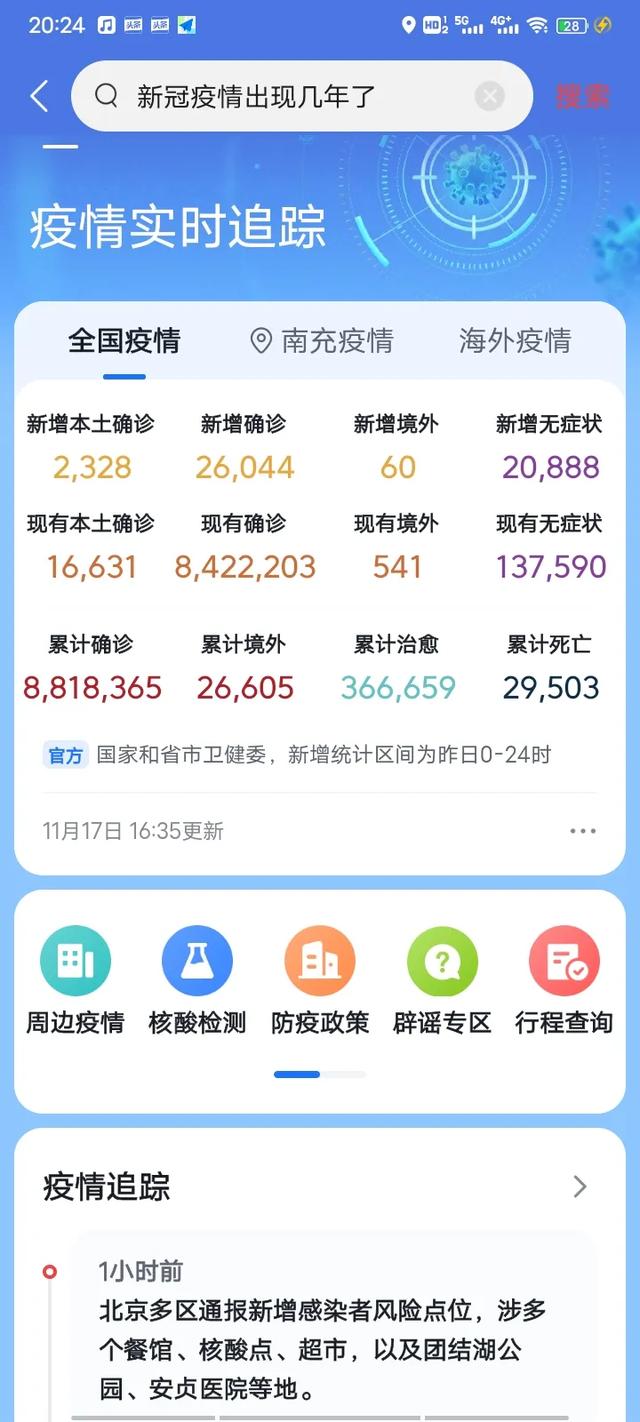Tap the page indicator under the shortcut icons
The image size is (640, 1422).
coord(320,1075)
